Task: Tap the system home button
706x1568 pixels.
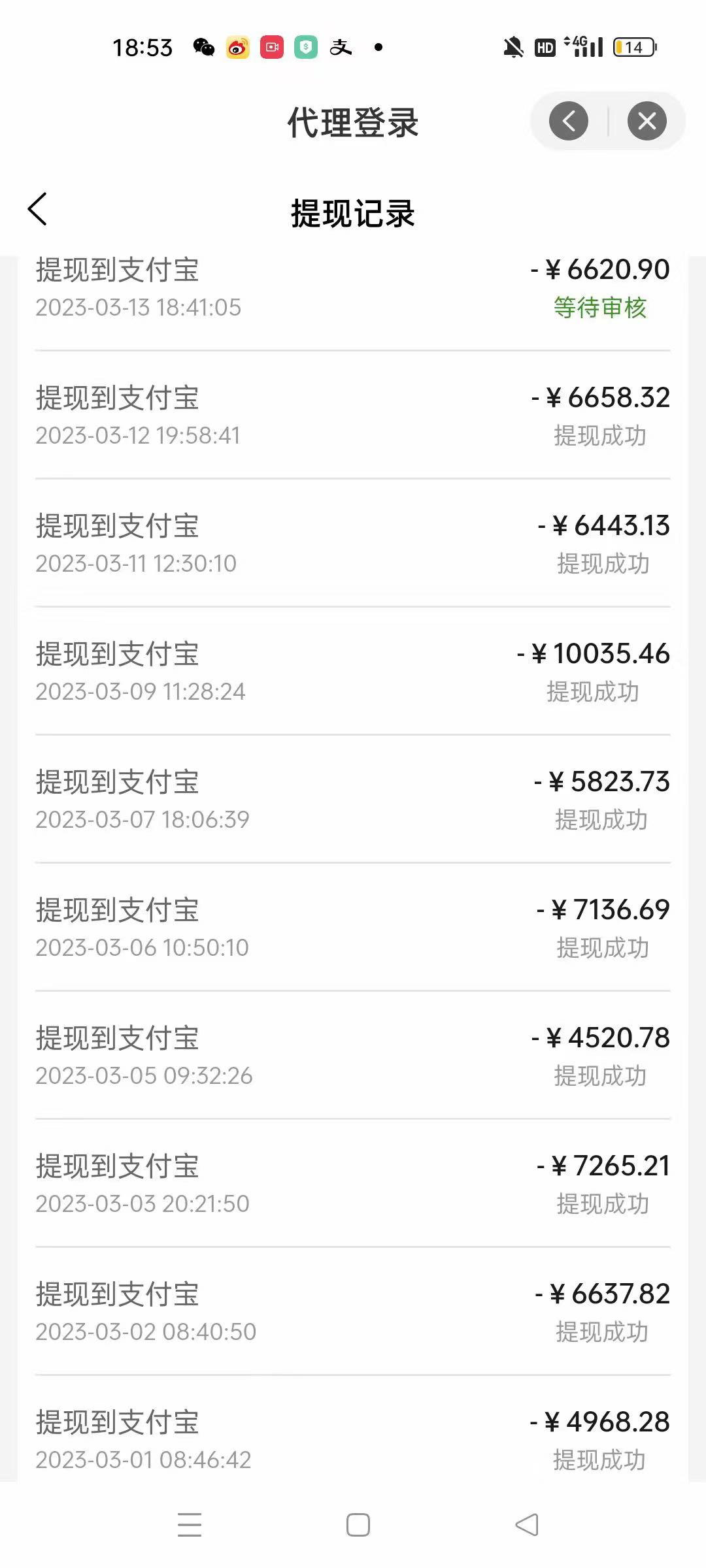Action: 358,1525
